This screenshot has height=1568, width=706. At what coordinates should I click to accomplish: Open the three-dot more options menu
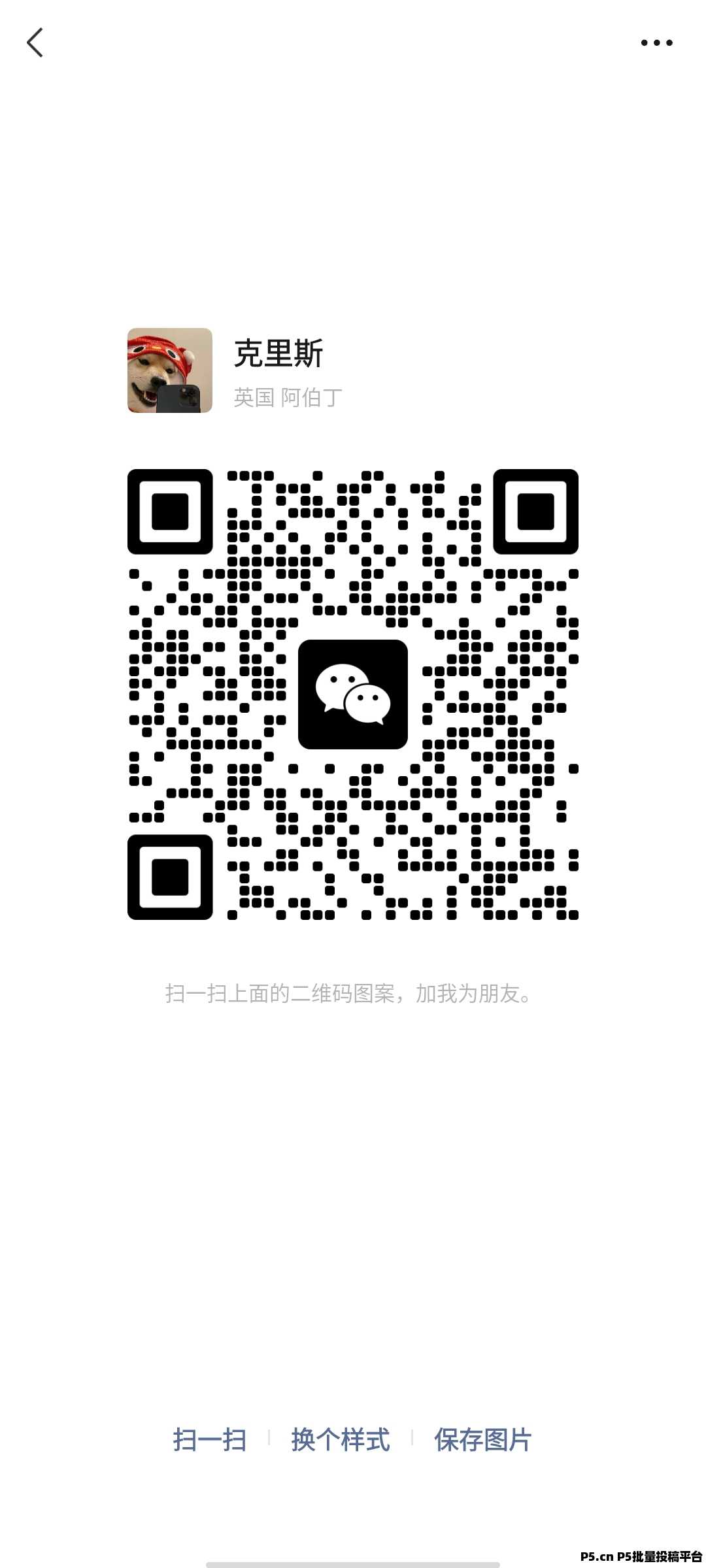(x=656, y=42)
